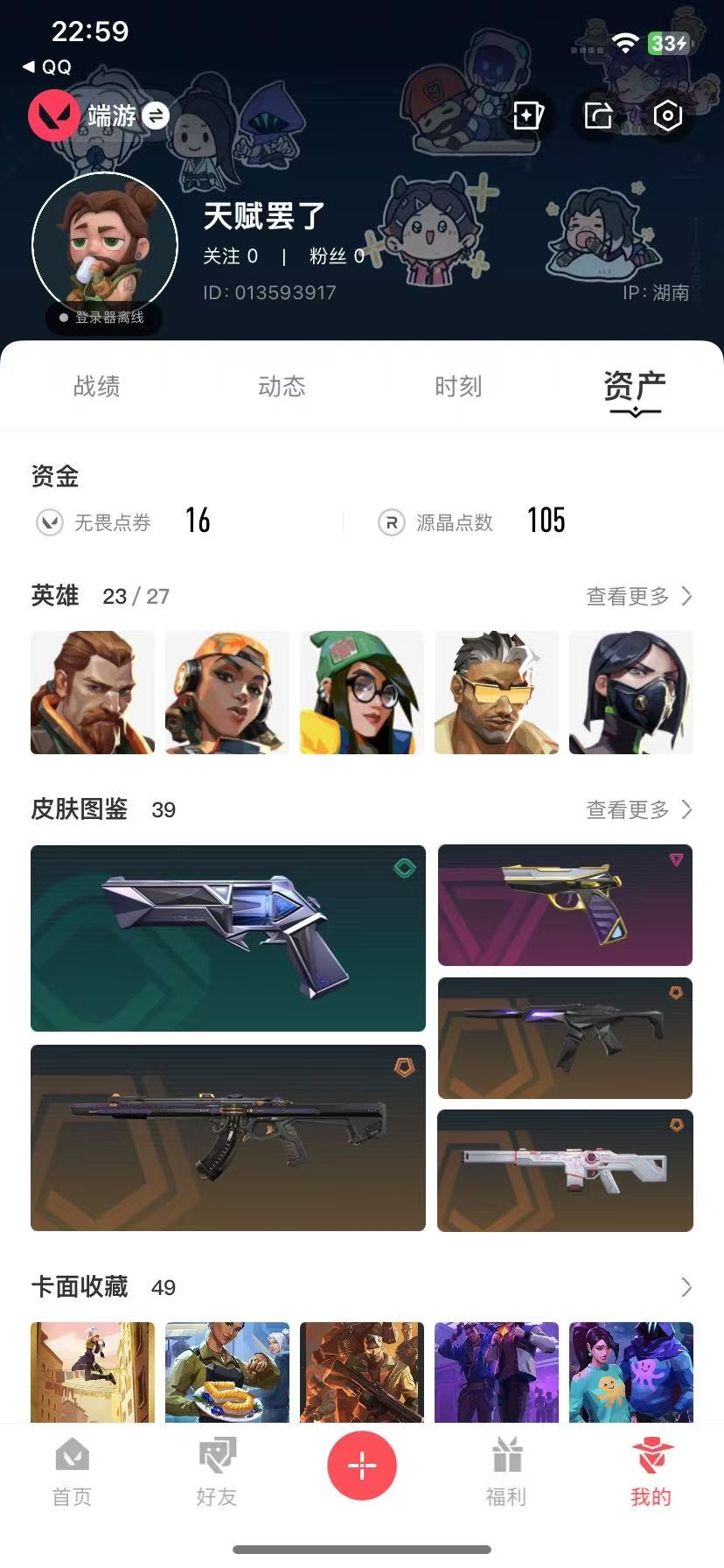Open the settings hexagon icon
The image size is (724, 1568).
tap(667, 115)
